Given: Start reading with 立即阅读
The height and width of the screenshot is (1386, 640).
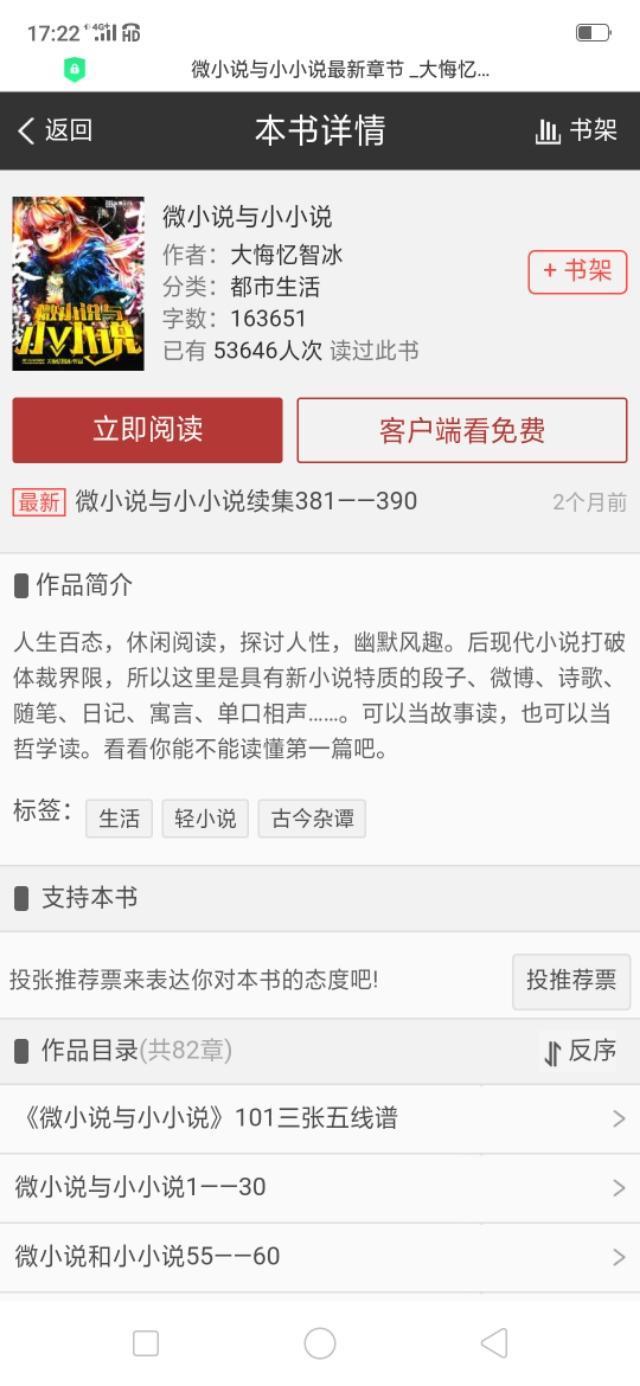Looking at the screenshot, I should pos(147,430).
